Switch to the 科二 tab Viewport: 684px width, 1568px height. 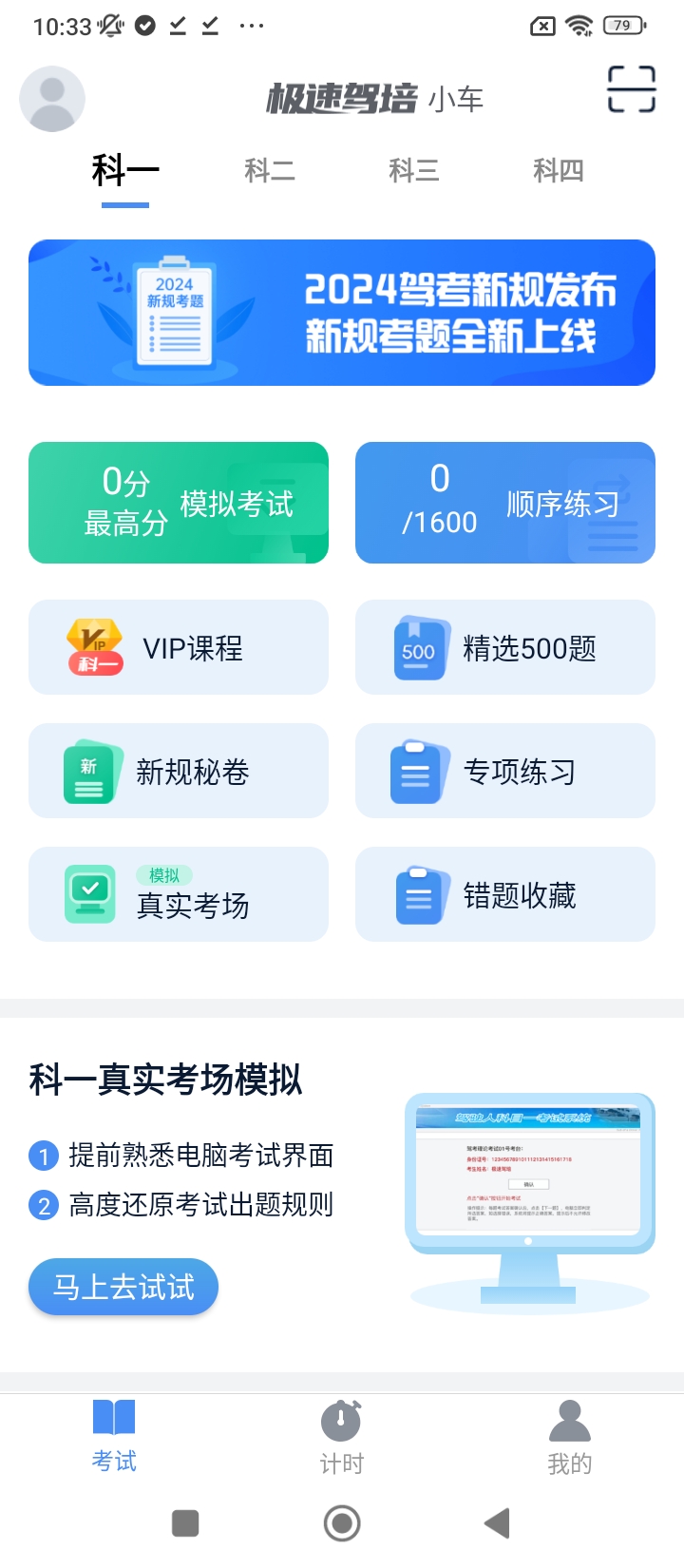269,171
